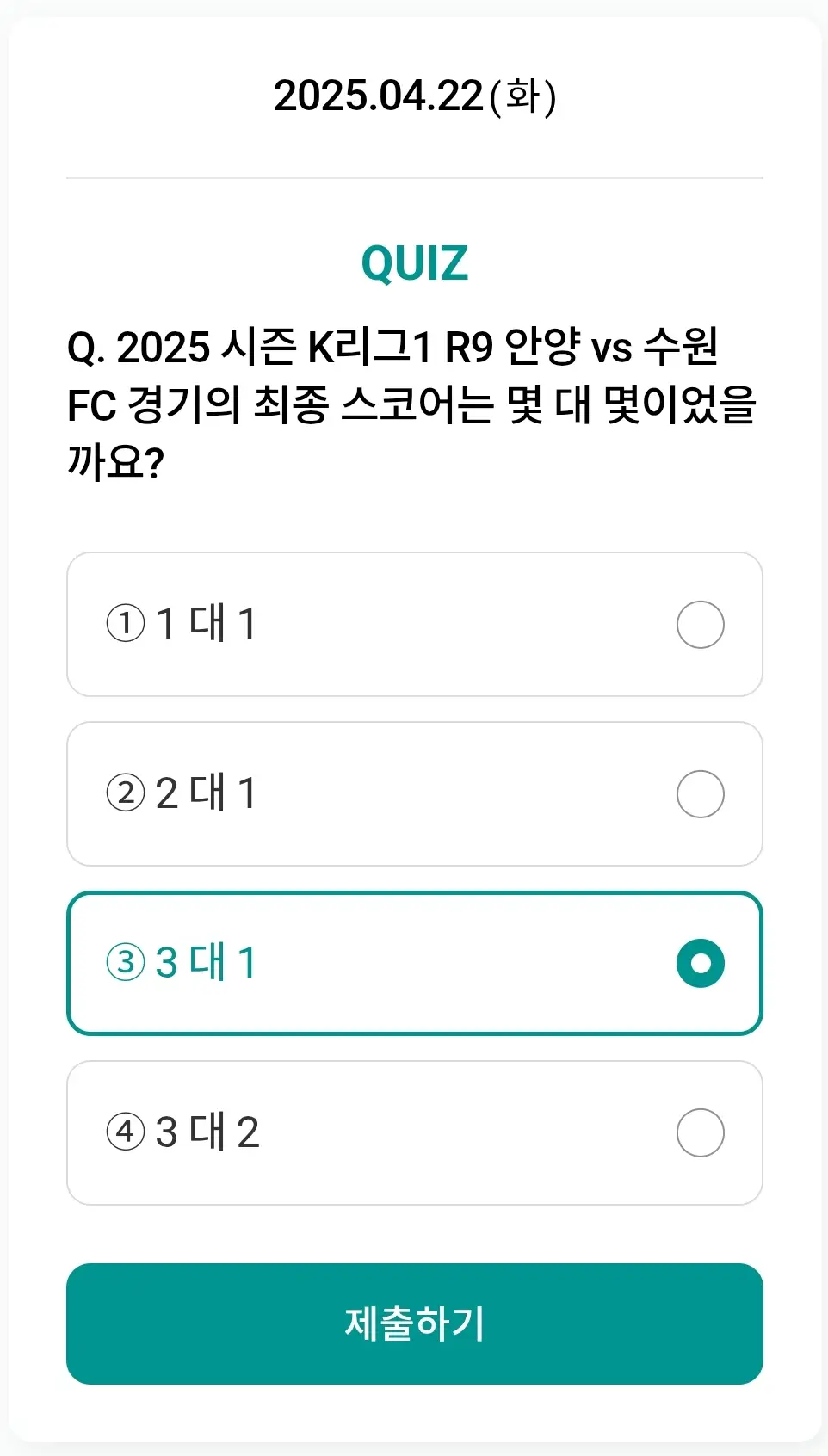Viewport: 828px width, 1456px height.
Task: Deselect the filled radio button on ③ 3 대 1
Action: coord(700,964)
